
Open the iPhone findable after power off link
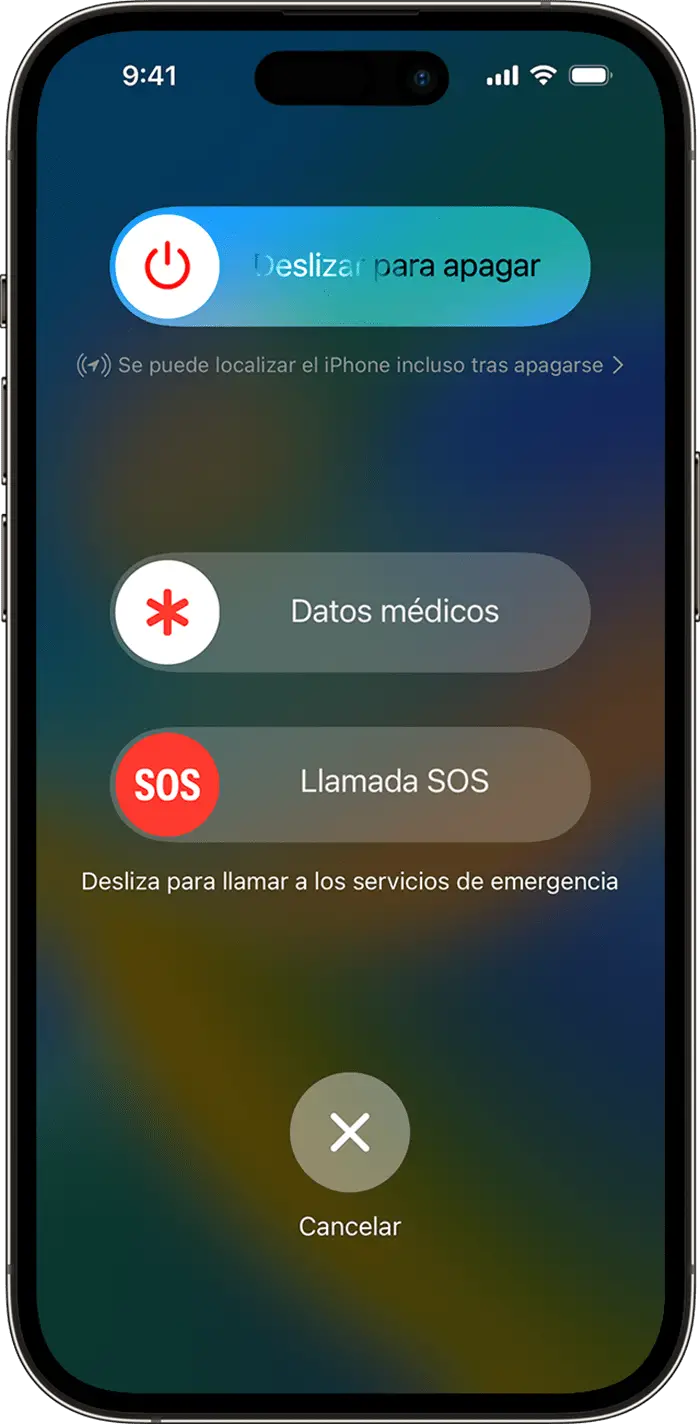(350, 365)
